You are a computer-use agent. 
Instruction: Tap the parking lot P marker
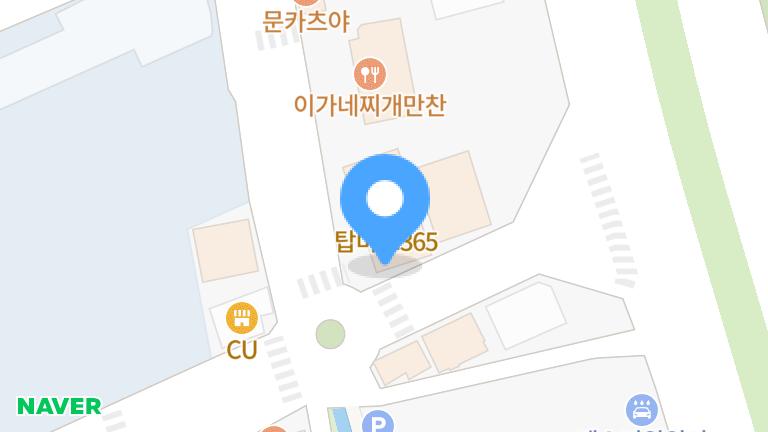point(377,423)
